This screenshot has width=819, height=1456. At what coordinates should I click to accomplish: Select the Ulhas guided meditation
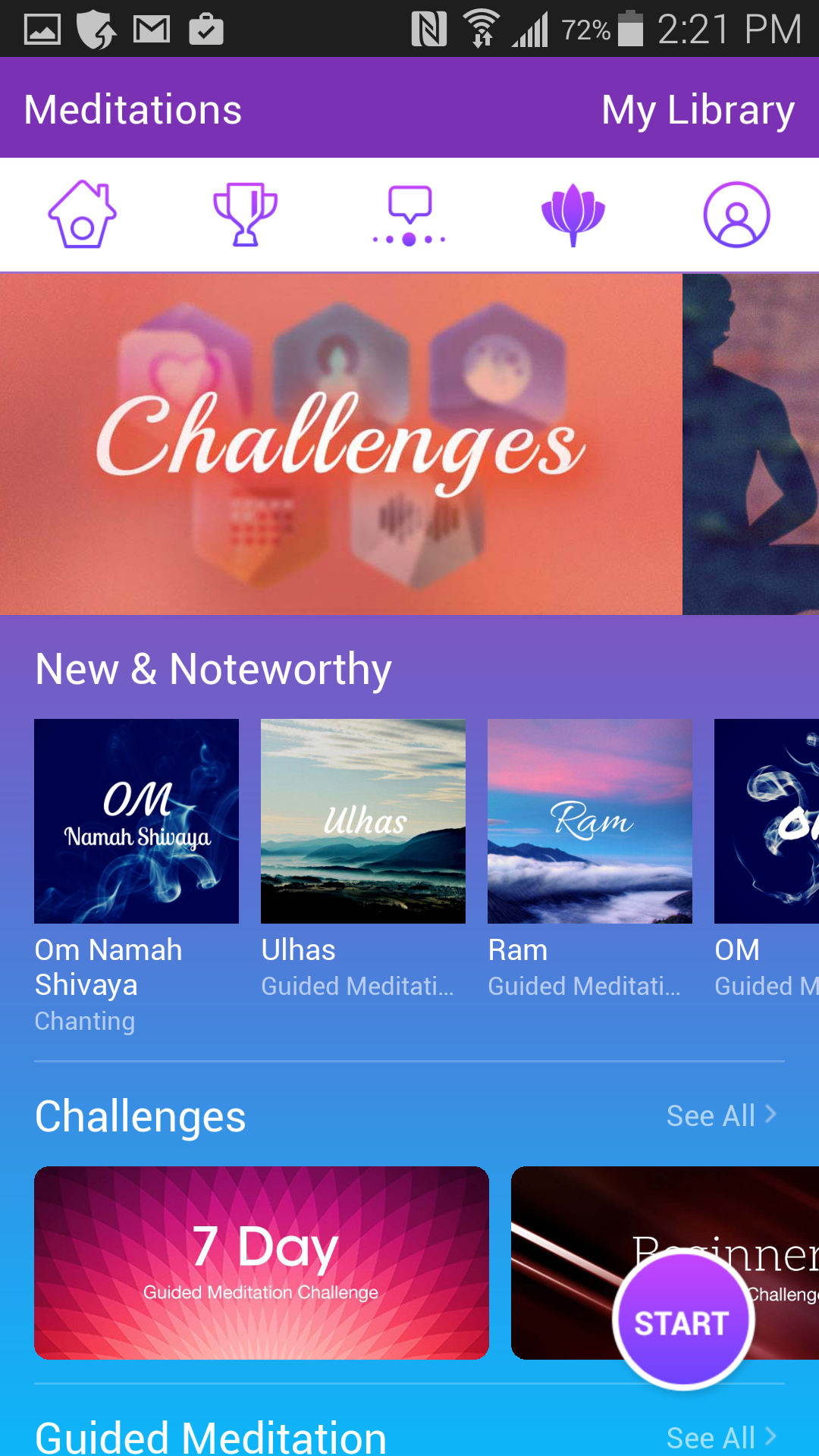[362, 821]
